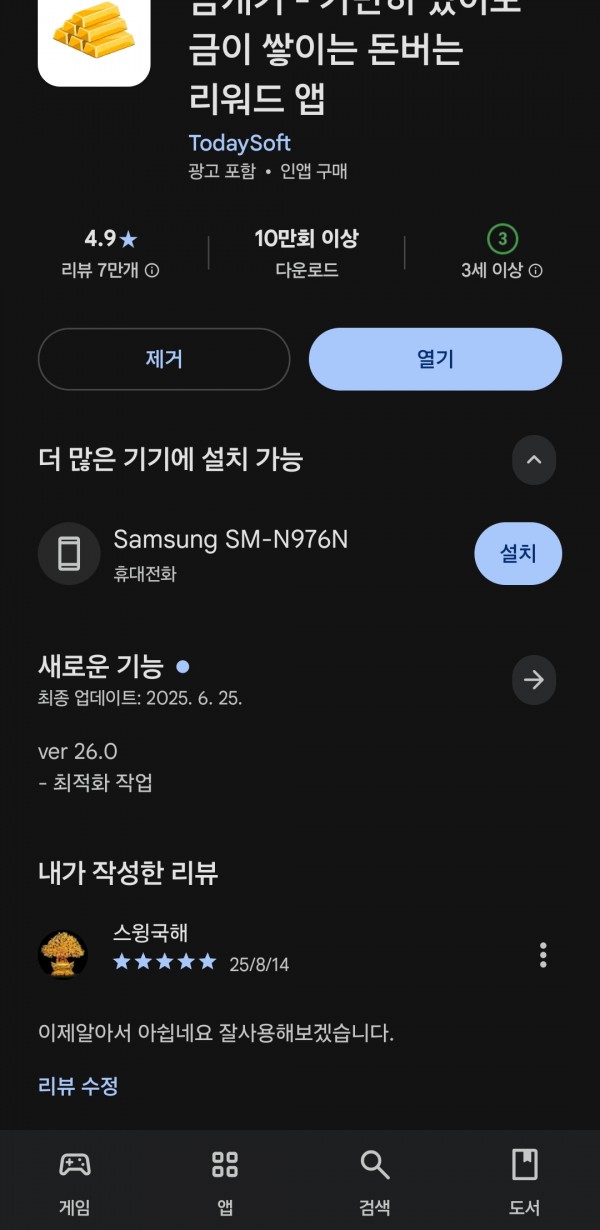Switch to the 앱 tab

point(225,1182)
